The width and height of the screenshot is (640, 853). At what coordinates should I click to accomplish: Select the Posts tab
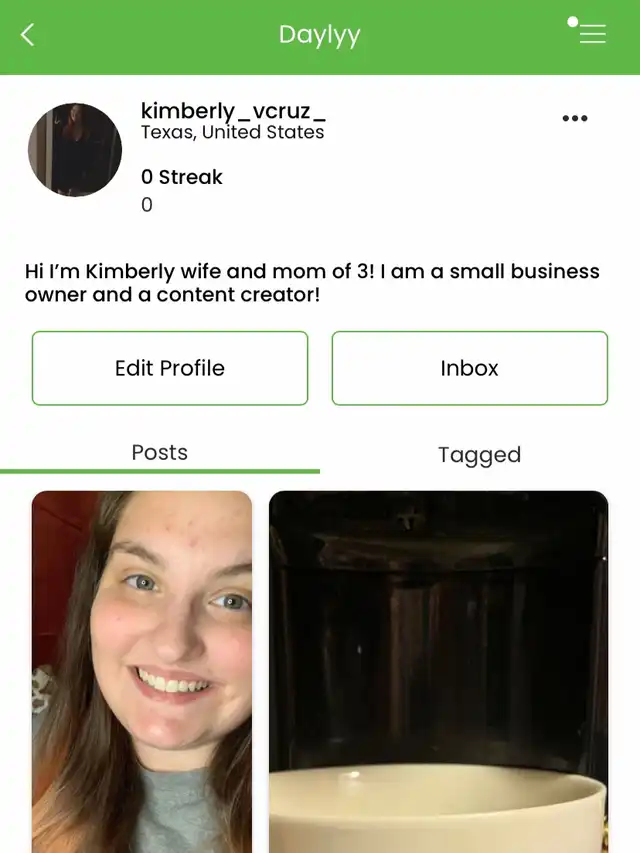[160, 453]
